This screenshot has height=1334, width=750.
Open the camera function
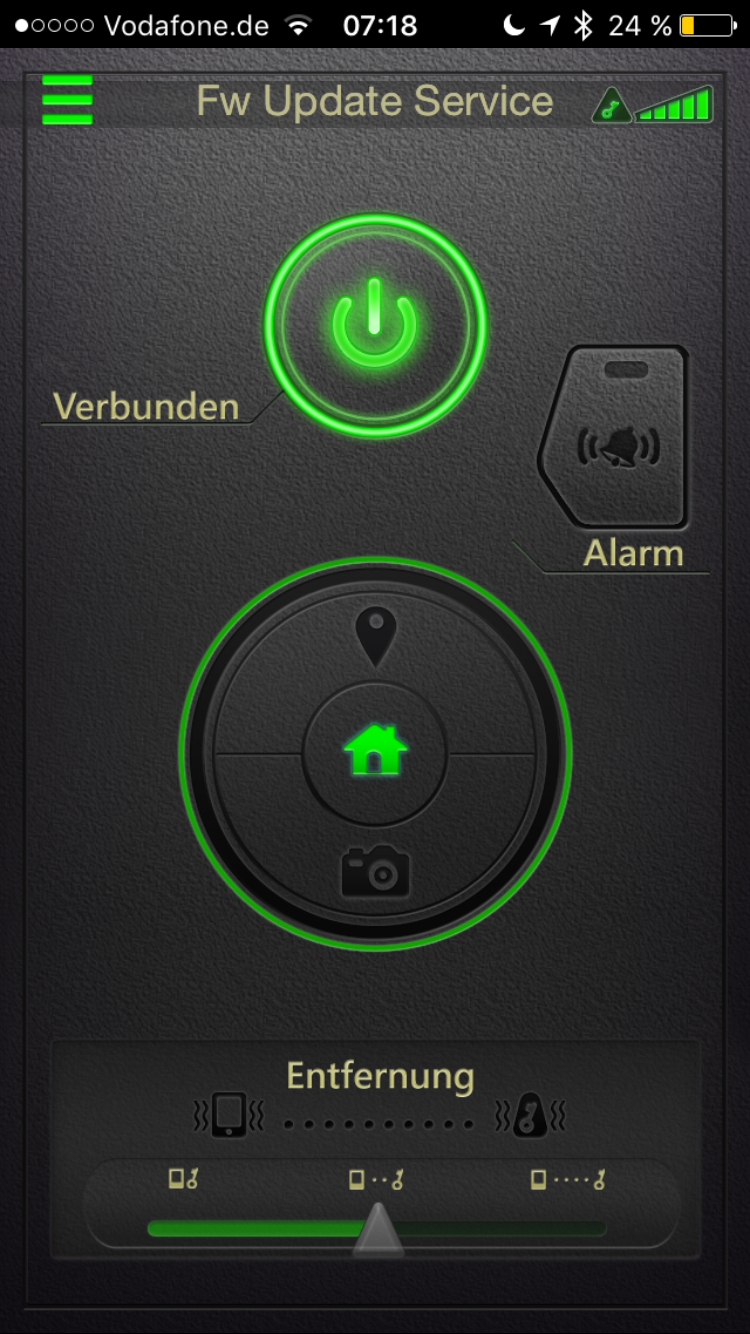375,870
